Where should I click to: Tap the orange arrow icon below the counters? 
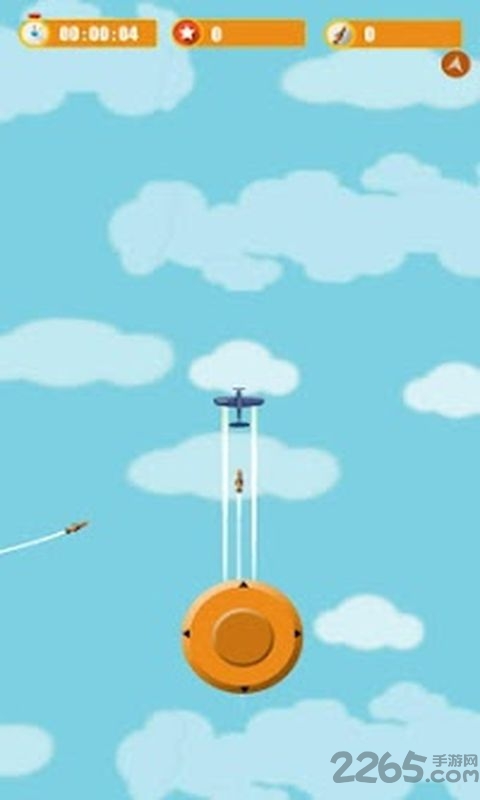pyautogui.click(x=456, y=64)
